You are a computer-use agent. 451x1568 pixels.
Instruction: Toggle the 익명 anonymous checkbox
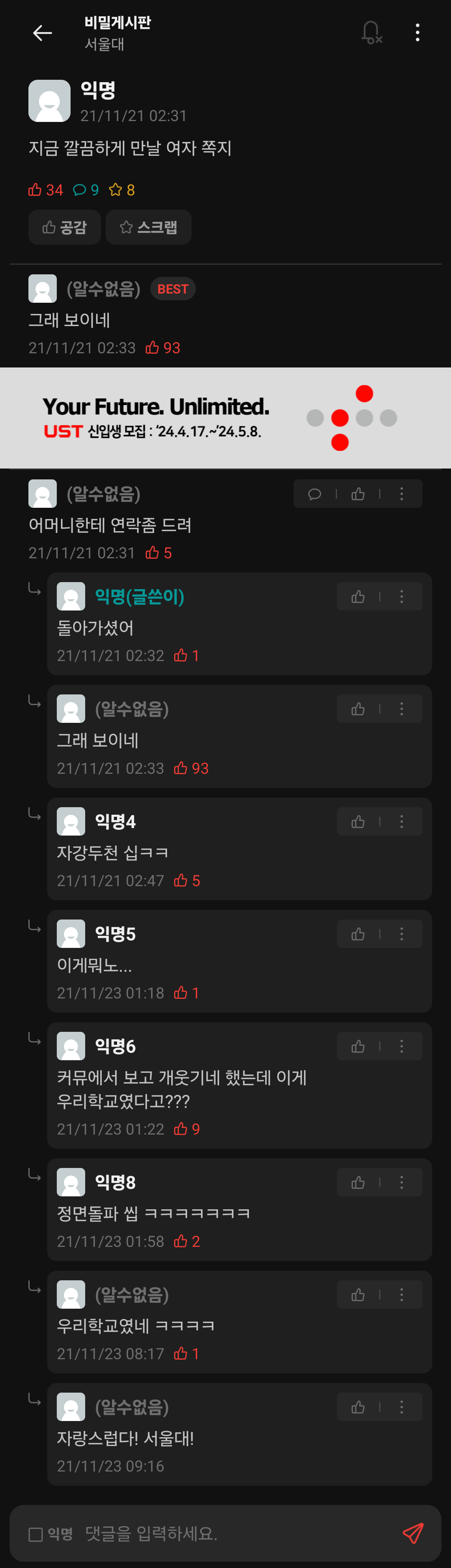coord(36,1535)
